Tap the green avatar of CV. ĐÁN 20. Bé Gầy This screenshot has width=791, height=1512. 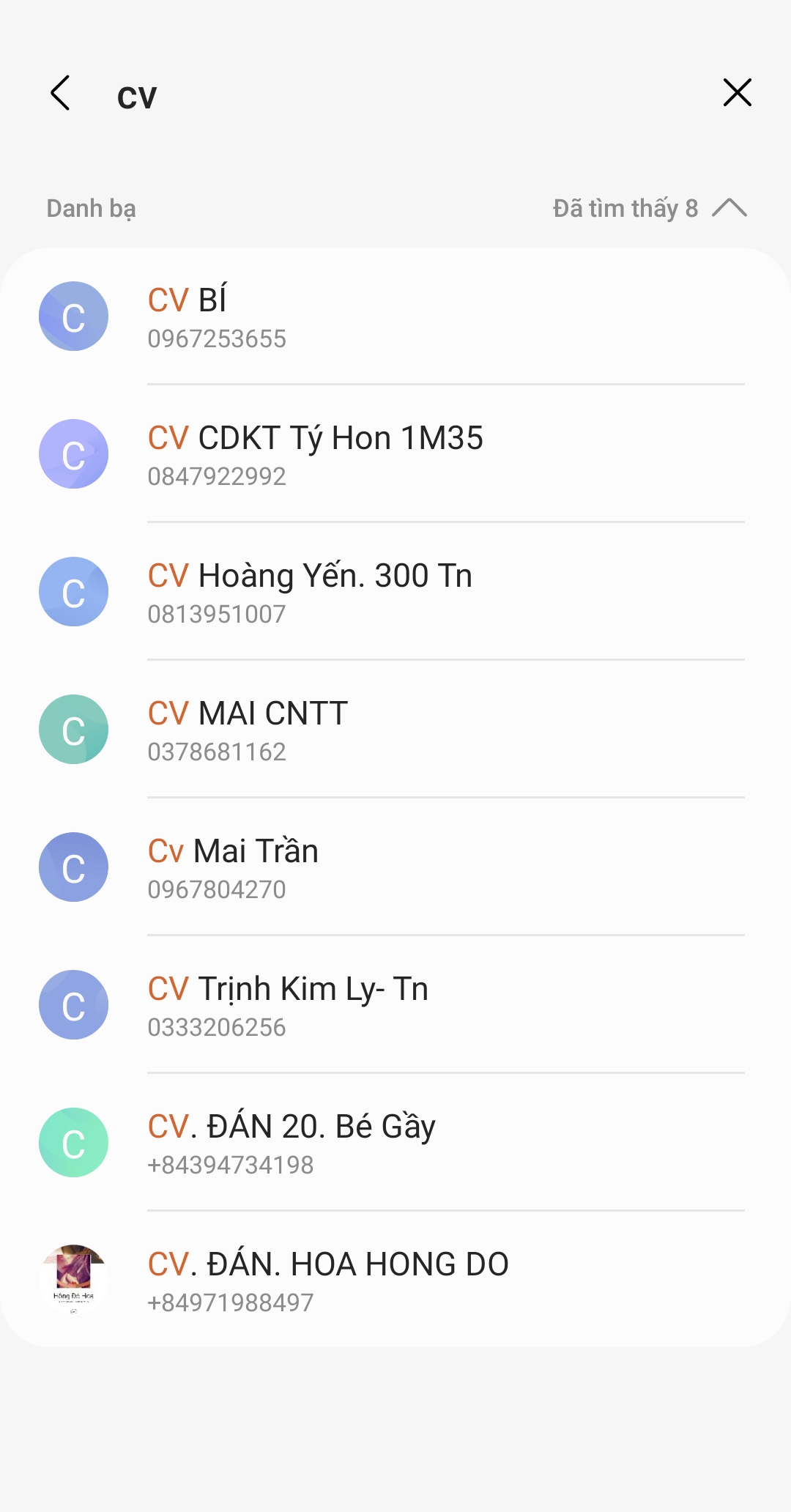(73, 1142)
